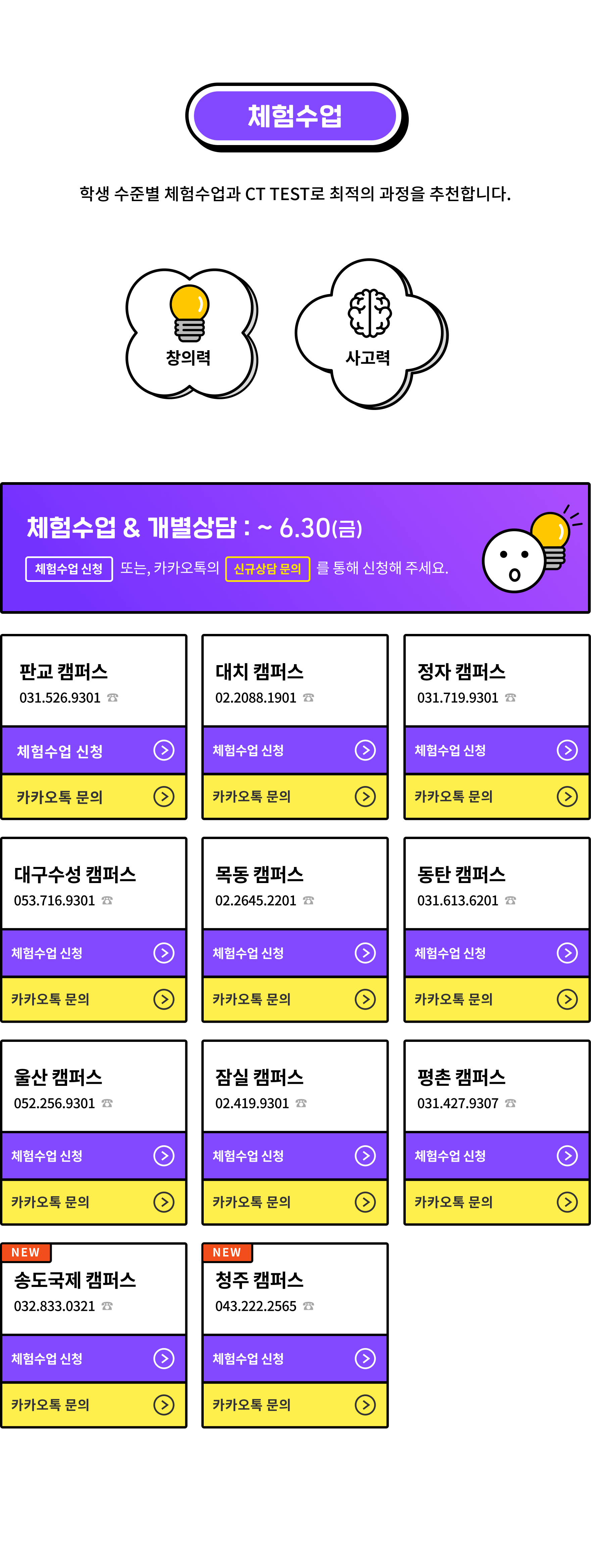Image resolution: width=591 pixels, height=1568 pixels.
Task: Open KakaoTalk inquiry for 대구수성 캠퍼스
Action: pos(93,999)
